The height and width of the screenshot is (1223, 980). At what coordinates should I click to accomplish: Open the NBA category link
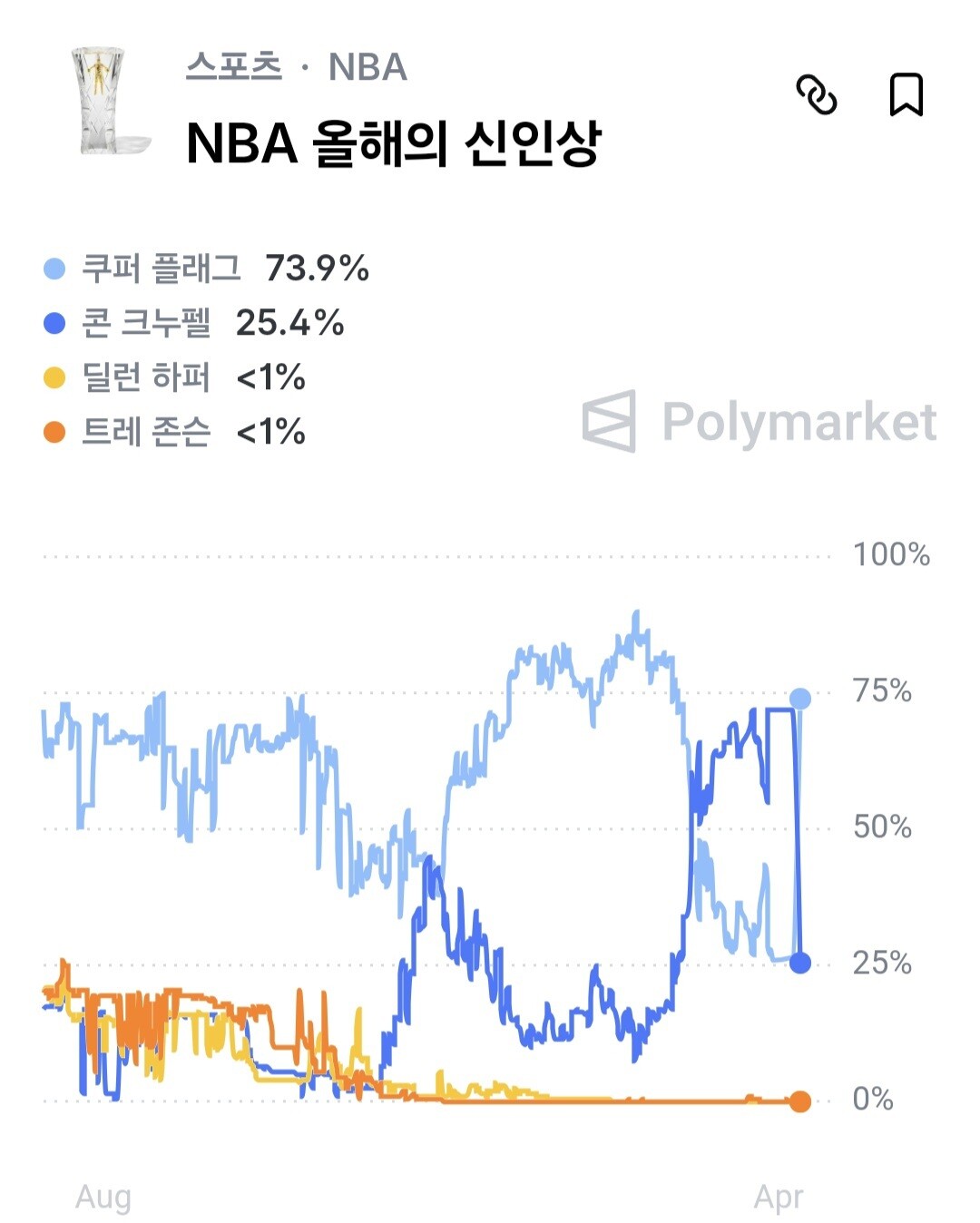point(367,67)
